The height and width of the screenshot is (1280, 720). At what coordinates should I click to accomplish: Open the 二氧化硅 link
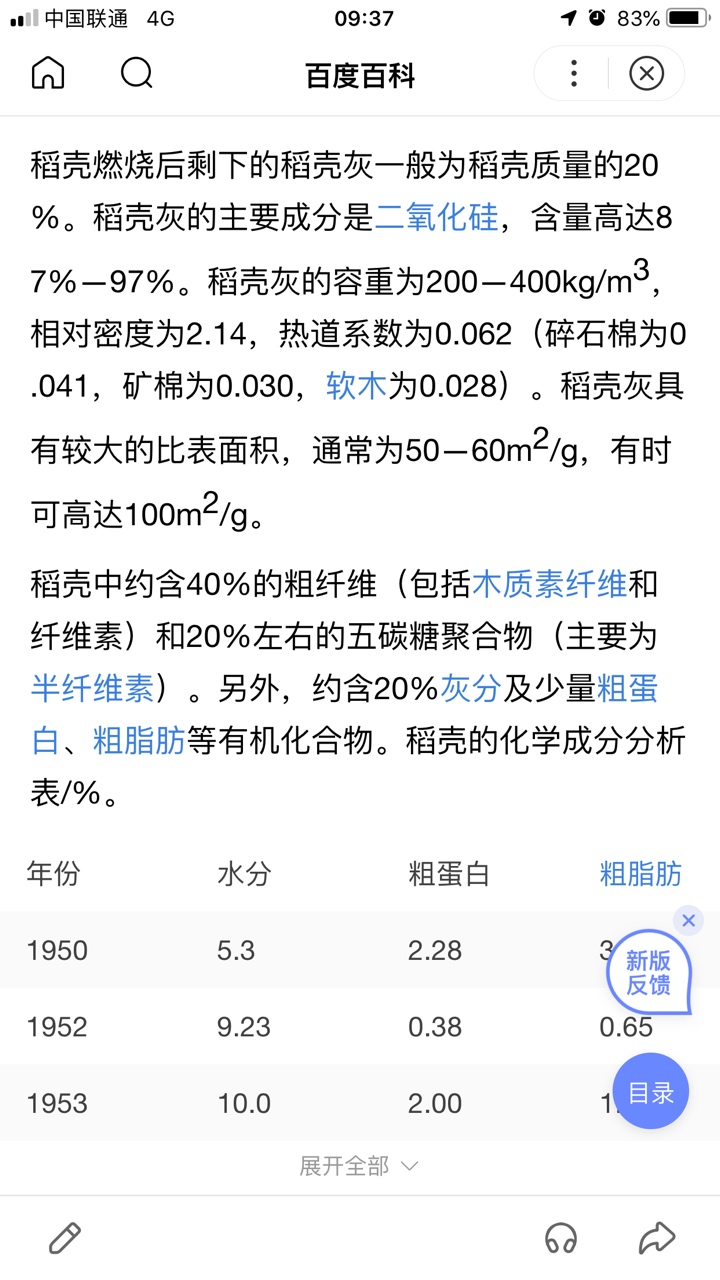click(x=436, y=217)
